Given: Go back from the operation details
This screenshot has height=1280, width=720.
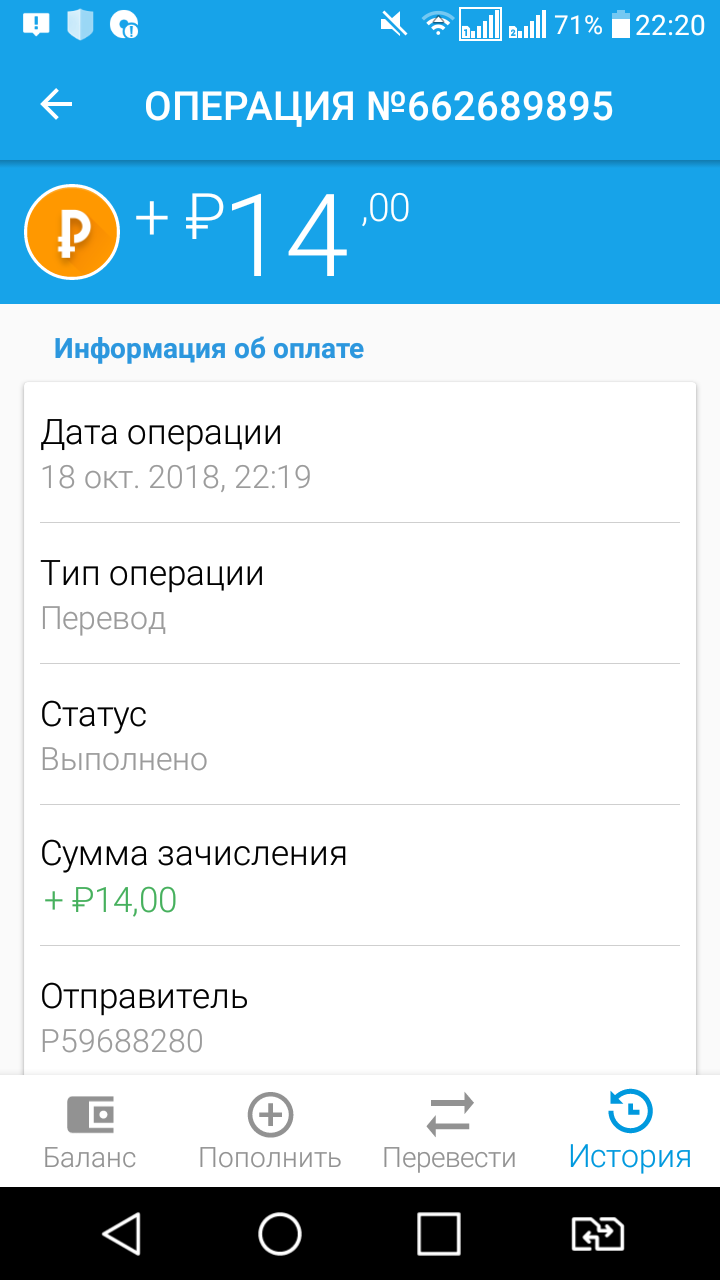Looking at the screenshot, I should click(x=57, y=105).
